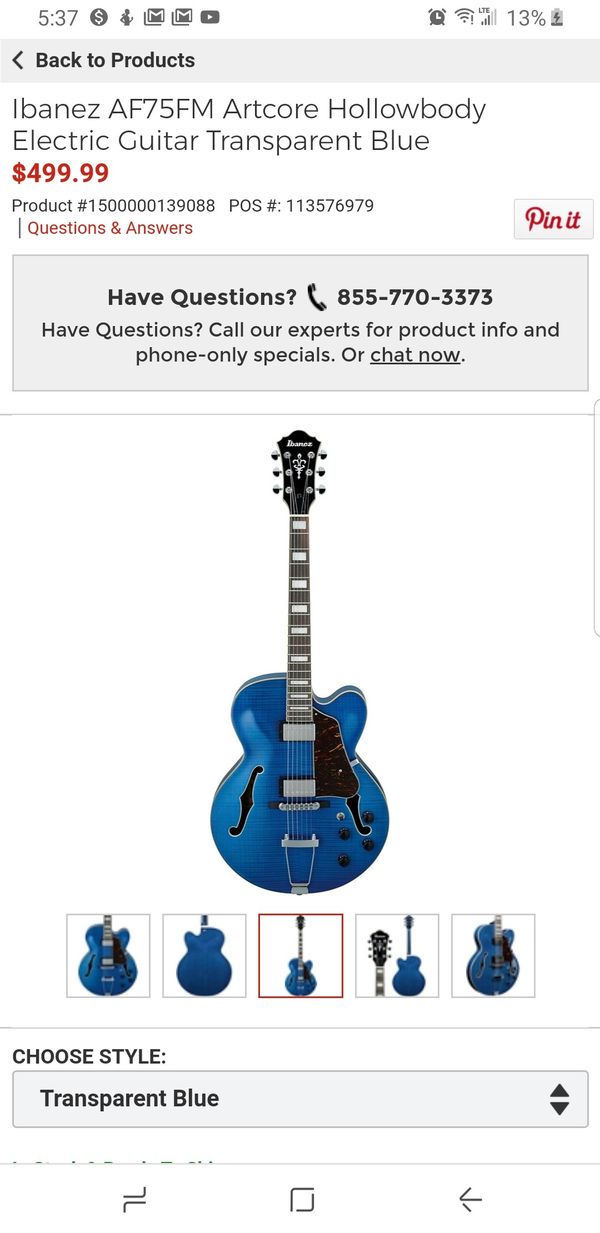
Task: Select the second thumbnail showing guitar back
Action: coord(204,955)
